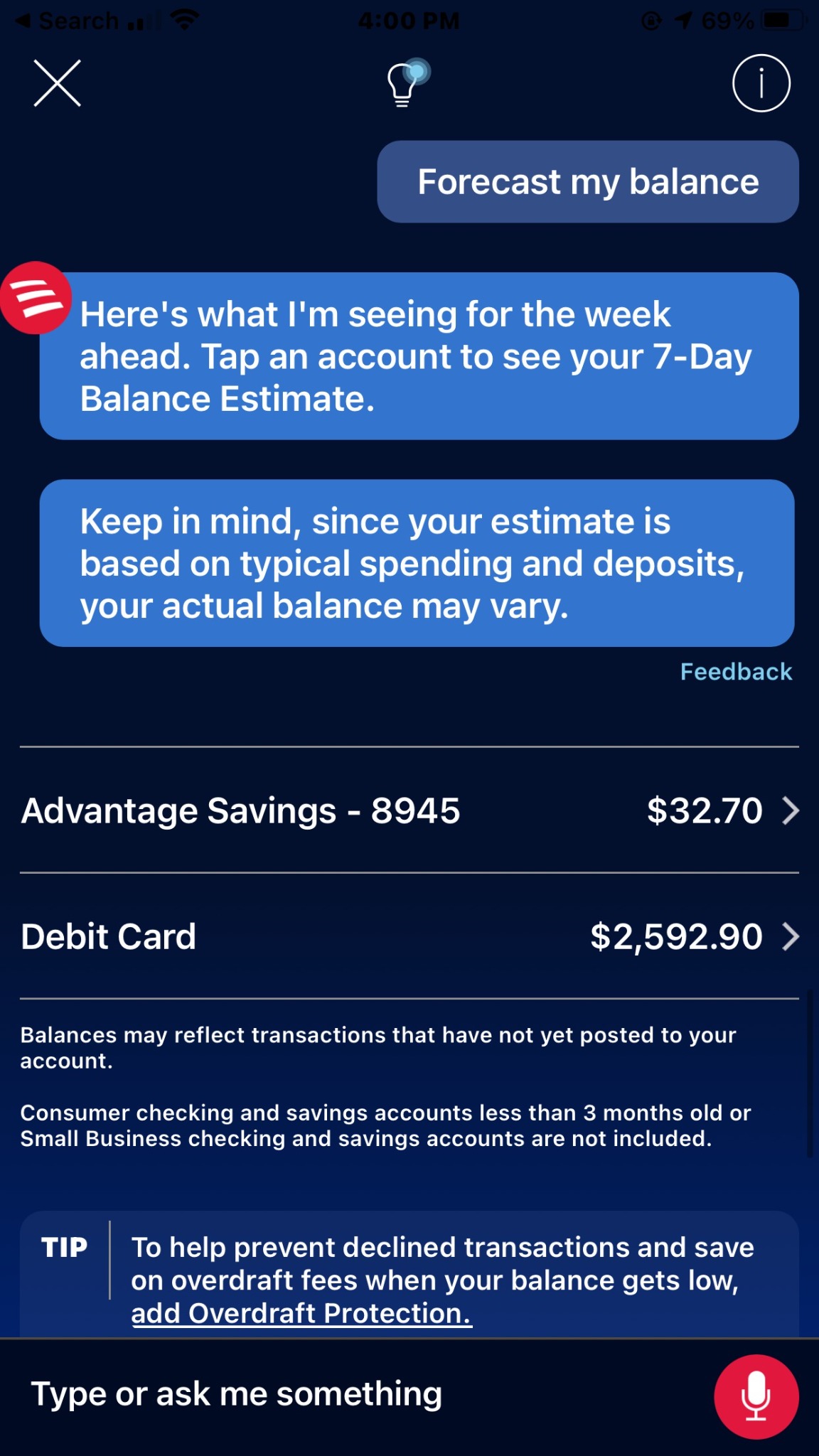Select the Forecast my balance message bubble
Image resolution: width=819 pixels, height=1456 pixels.
(x=587, y=182)
